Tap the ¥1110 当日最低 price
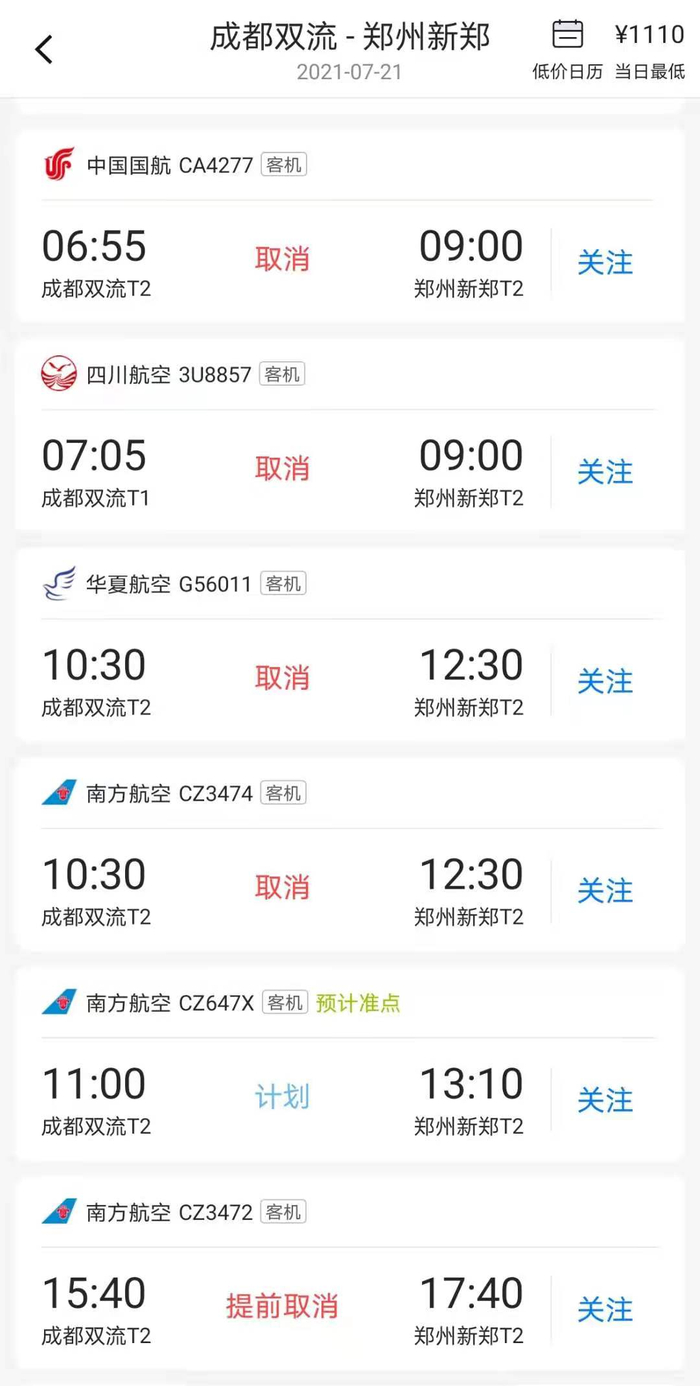 pos(649,49)
